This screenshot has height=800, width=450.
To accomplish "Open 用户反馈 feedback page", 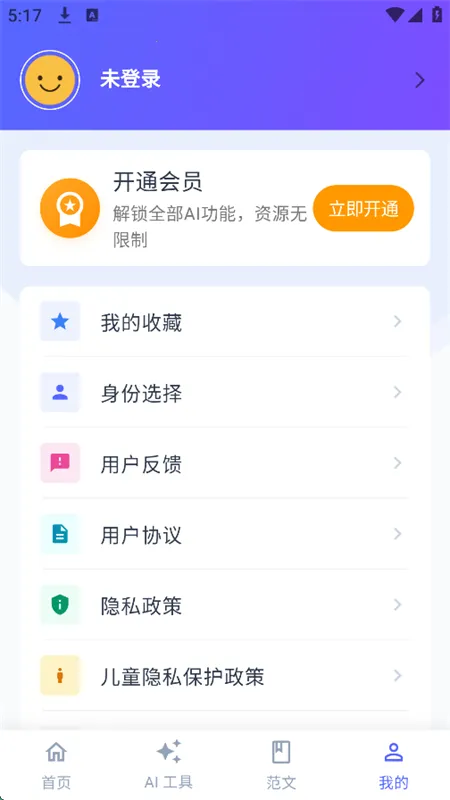I will point(224,463).
